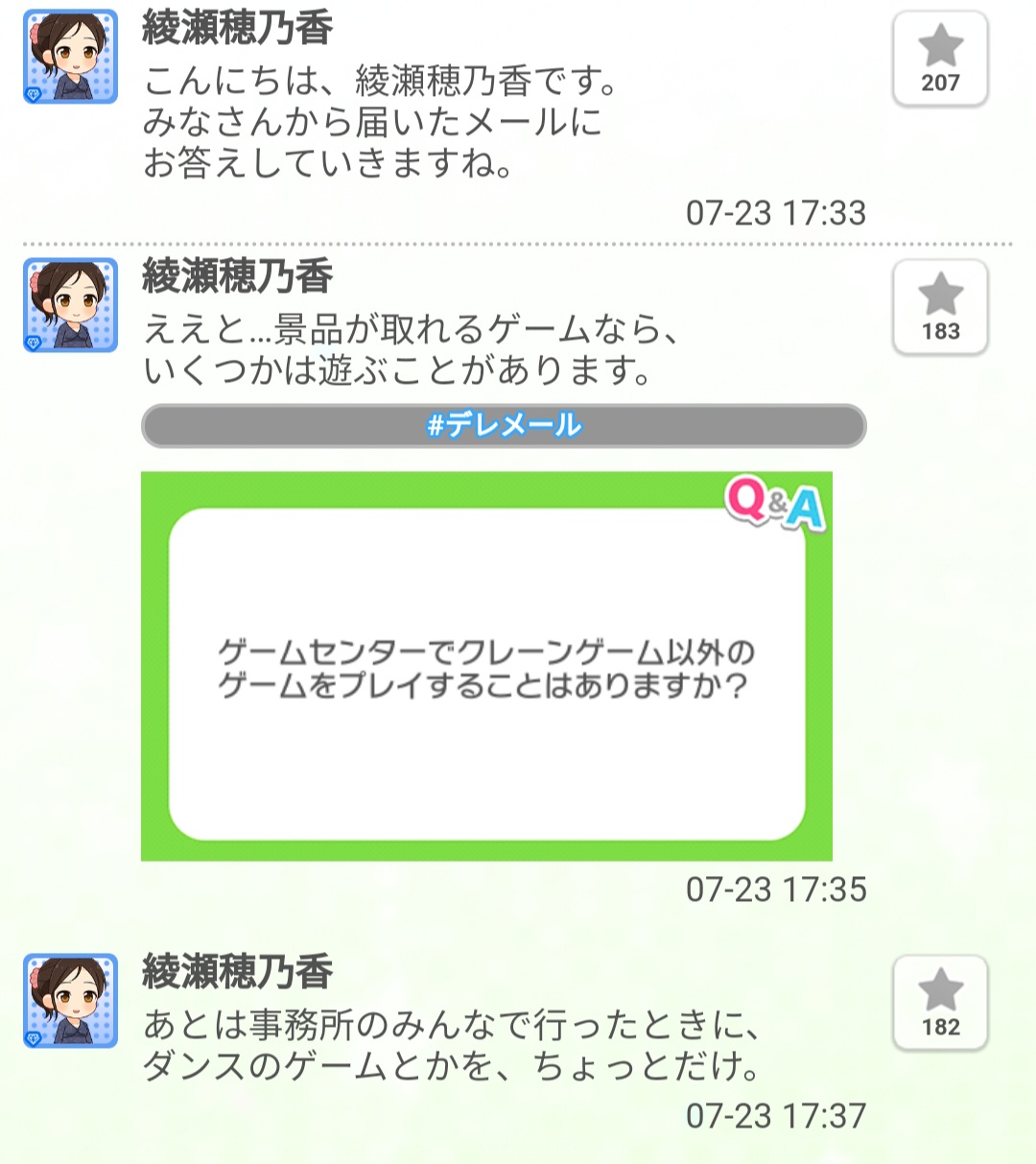Open the avatar on the 07-23 17:33 post
Viewport: 1036px width, 1164px height.
[70, 57]
